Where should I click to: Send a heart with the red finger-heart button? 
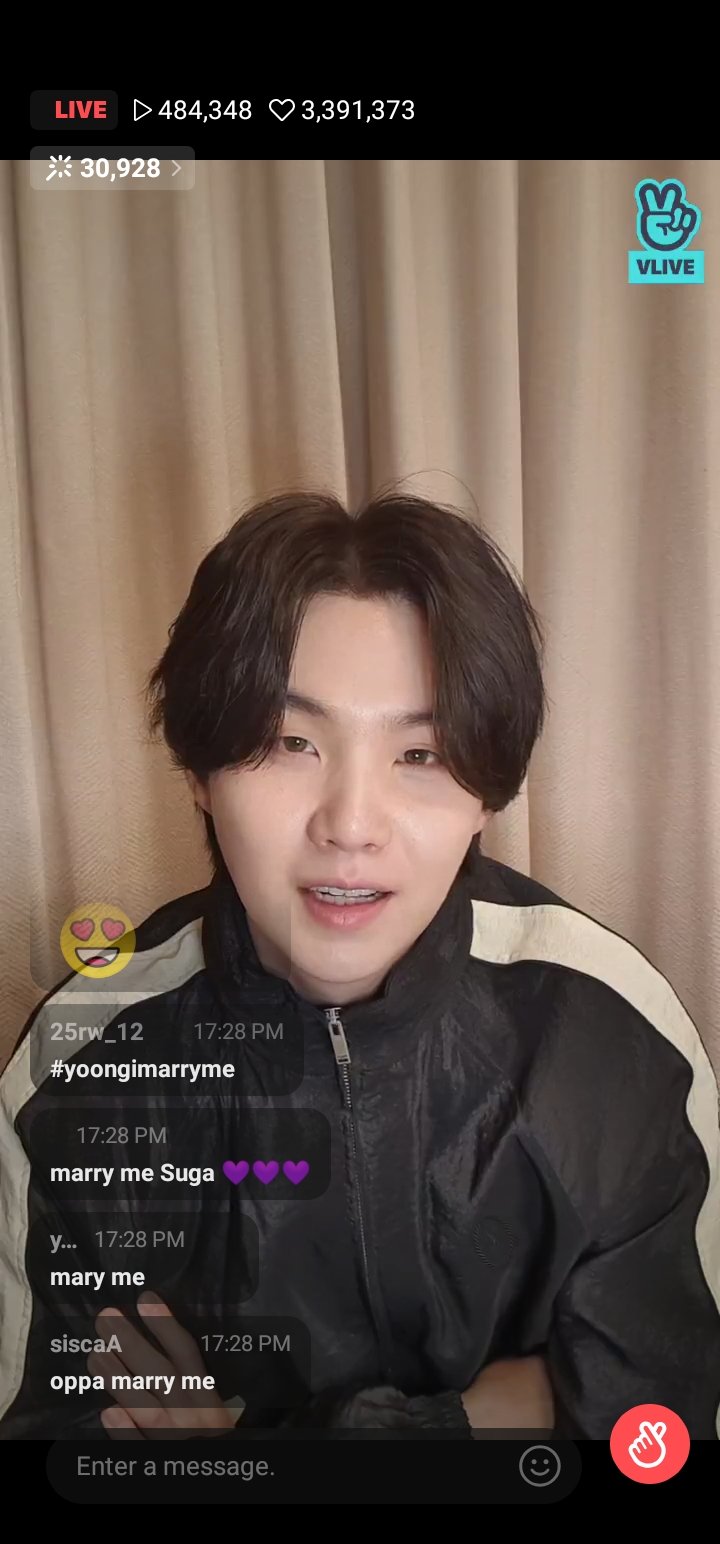coord(650,1444)
